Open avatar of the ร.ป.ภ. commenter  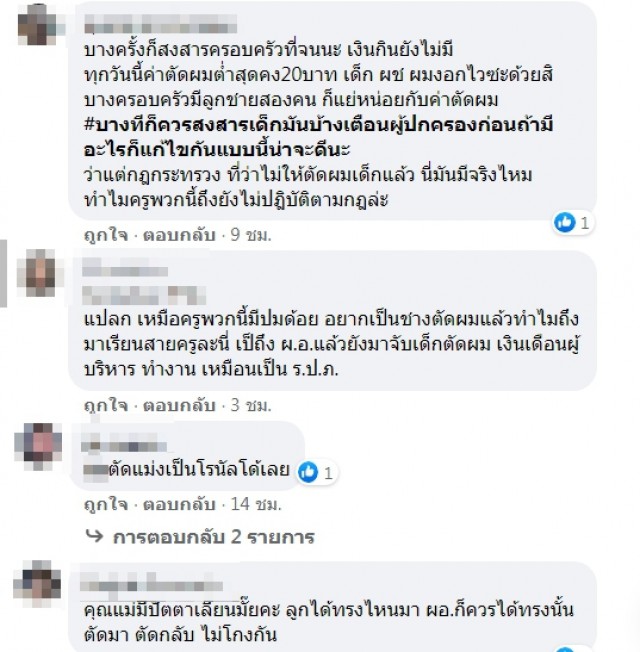(40, 271)
